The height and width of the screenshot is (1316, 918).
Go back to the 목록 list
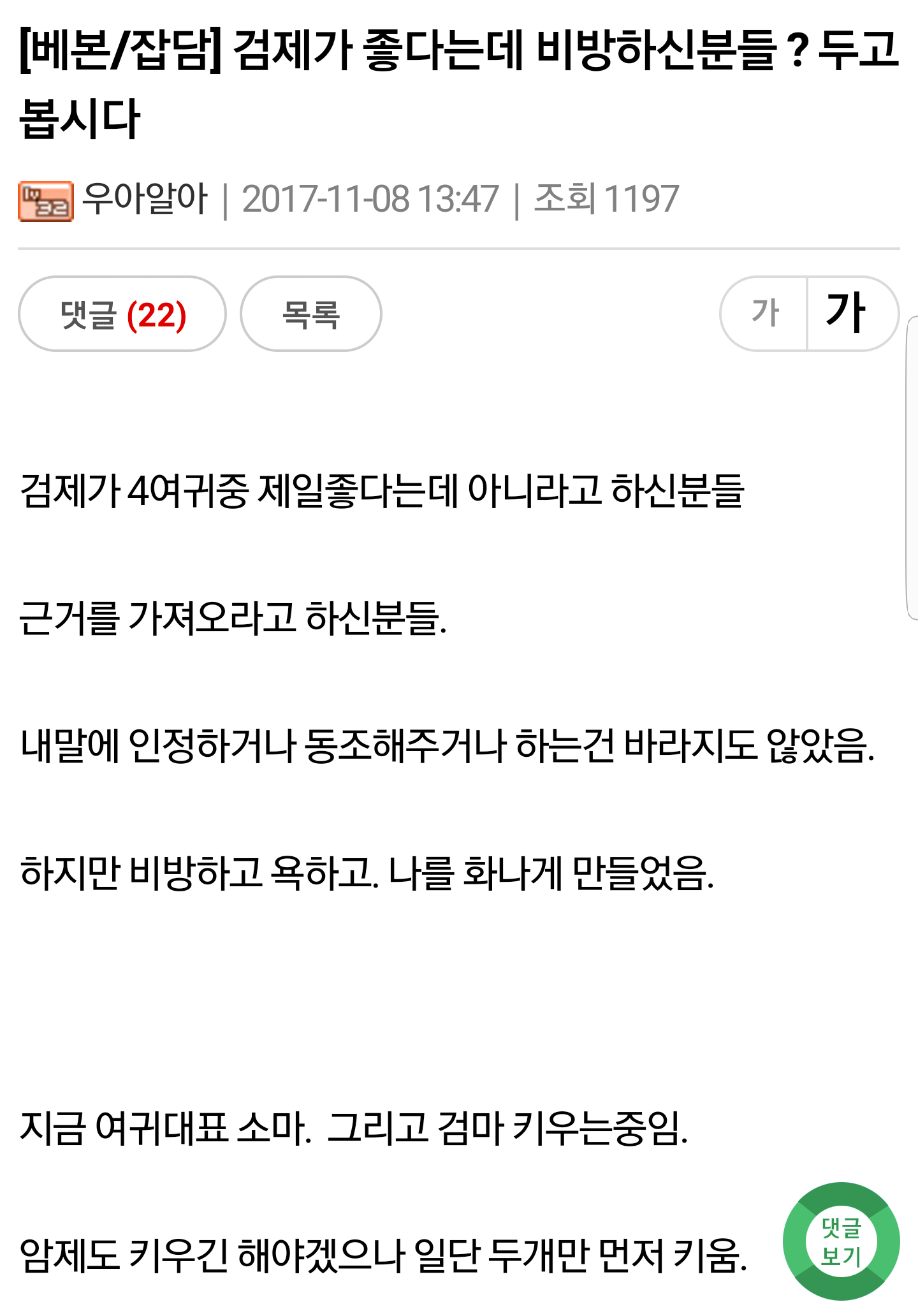pyautogui.click(x=310, y=314)
